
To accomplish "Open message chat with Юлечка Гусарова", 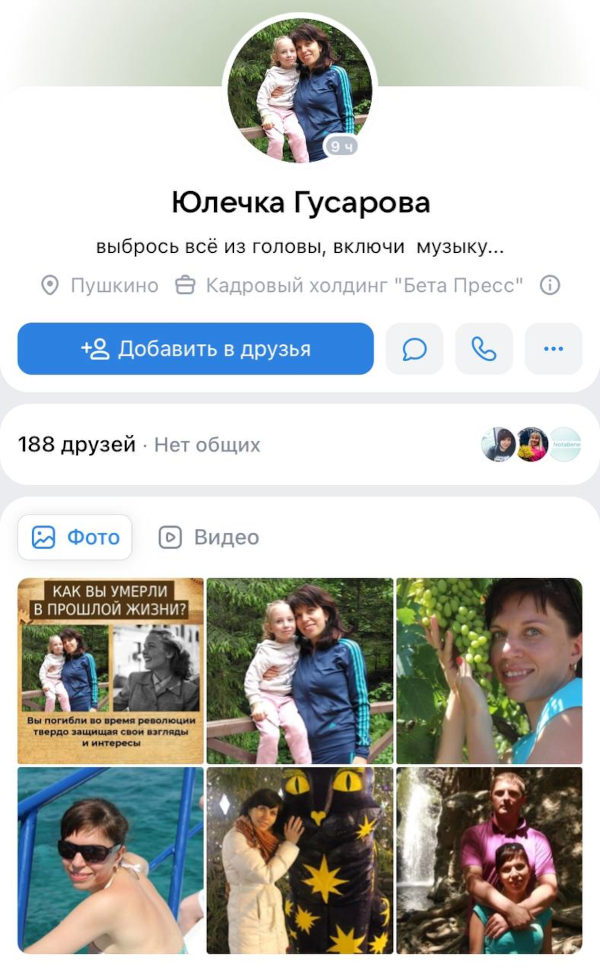I will [x=414, y=349].
